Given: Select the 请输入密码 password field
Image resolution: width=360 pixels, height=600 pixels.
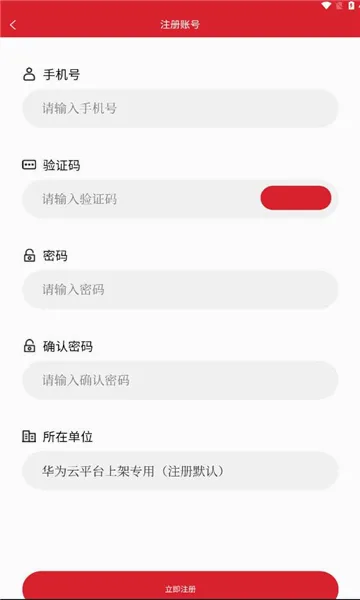Looking at the screenshot, I should (180, 290).
